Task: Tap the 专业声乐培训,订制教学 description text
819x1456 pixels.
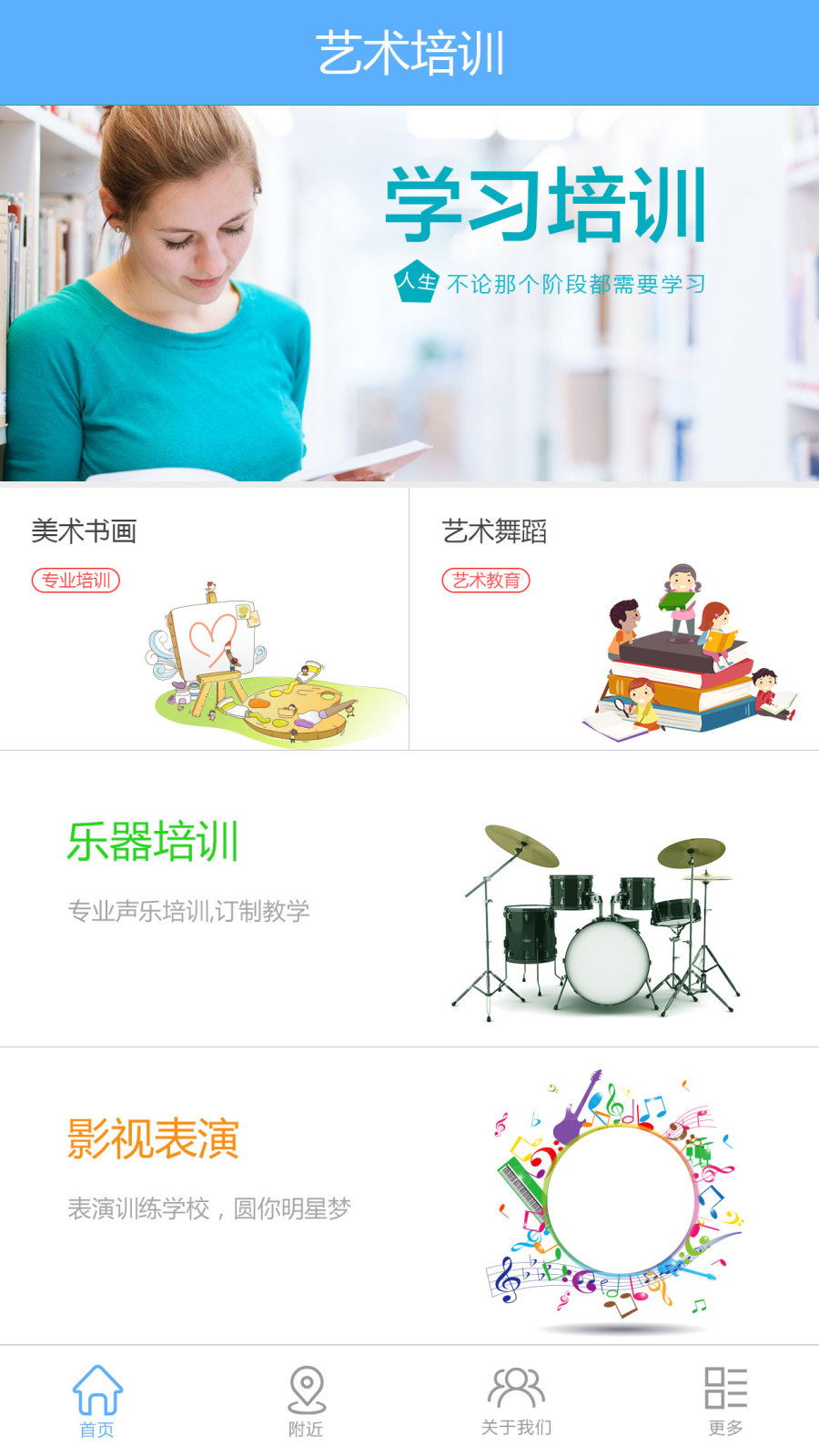Action: coord(189,908)
